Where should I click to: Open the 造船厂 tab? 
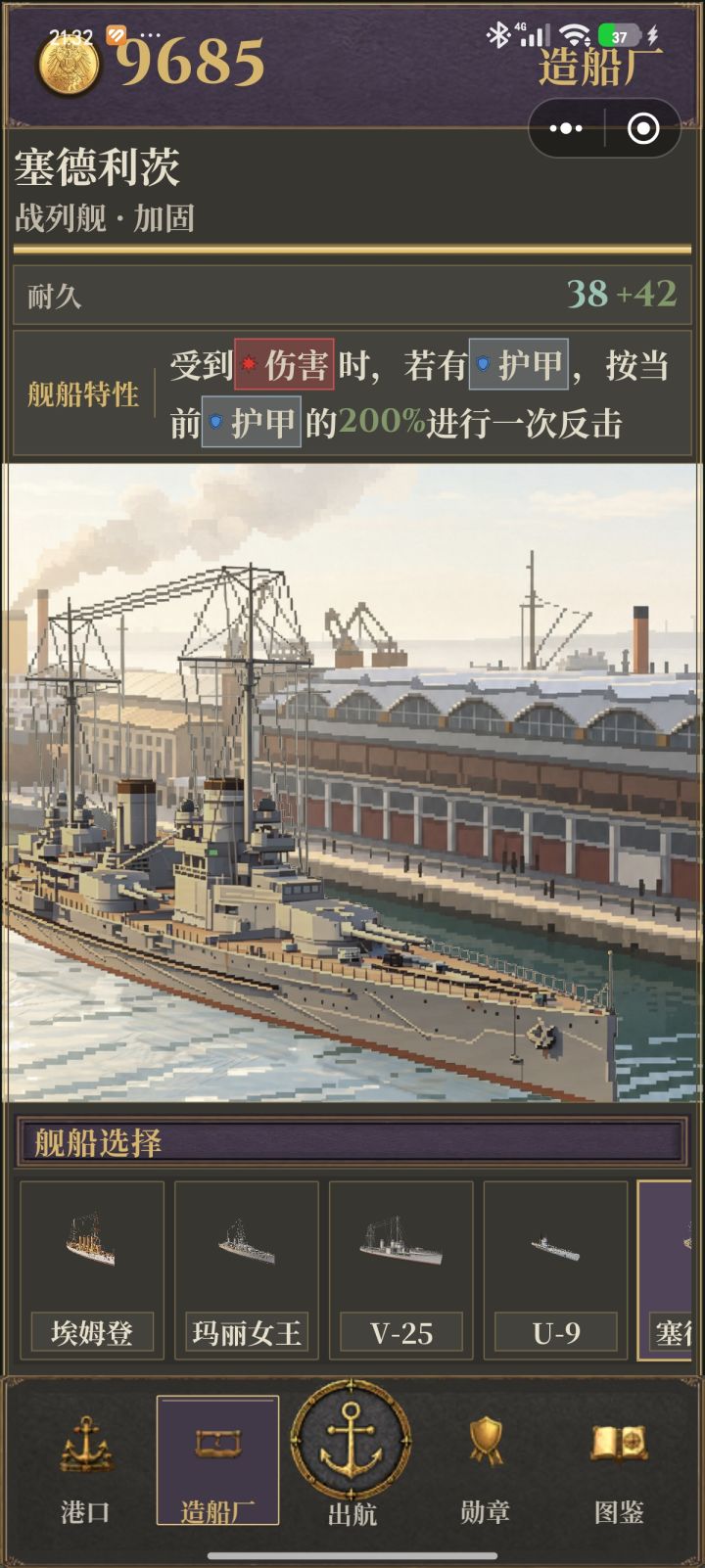pyautogui.click(x=217, y=1460)
